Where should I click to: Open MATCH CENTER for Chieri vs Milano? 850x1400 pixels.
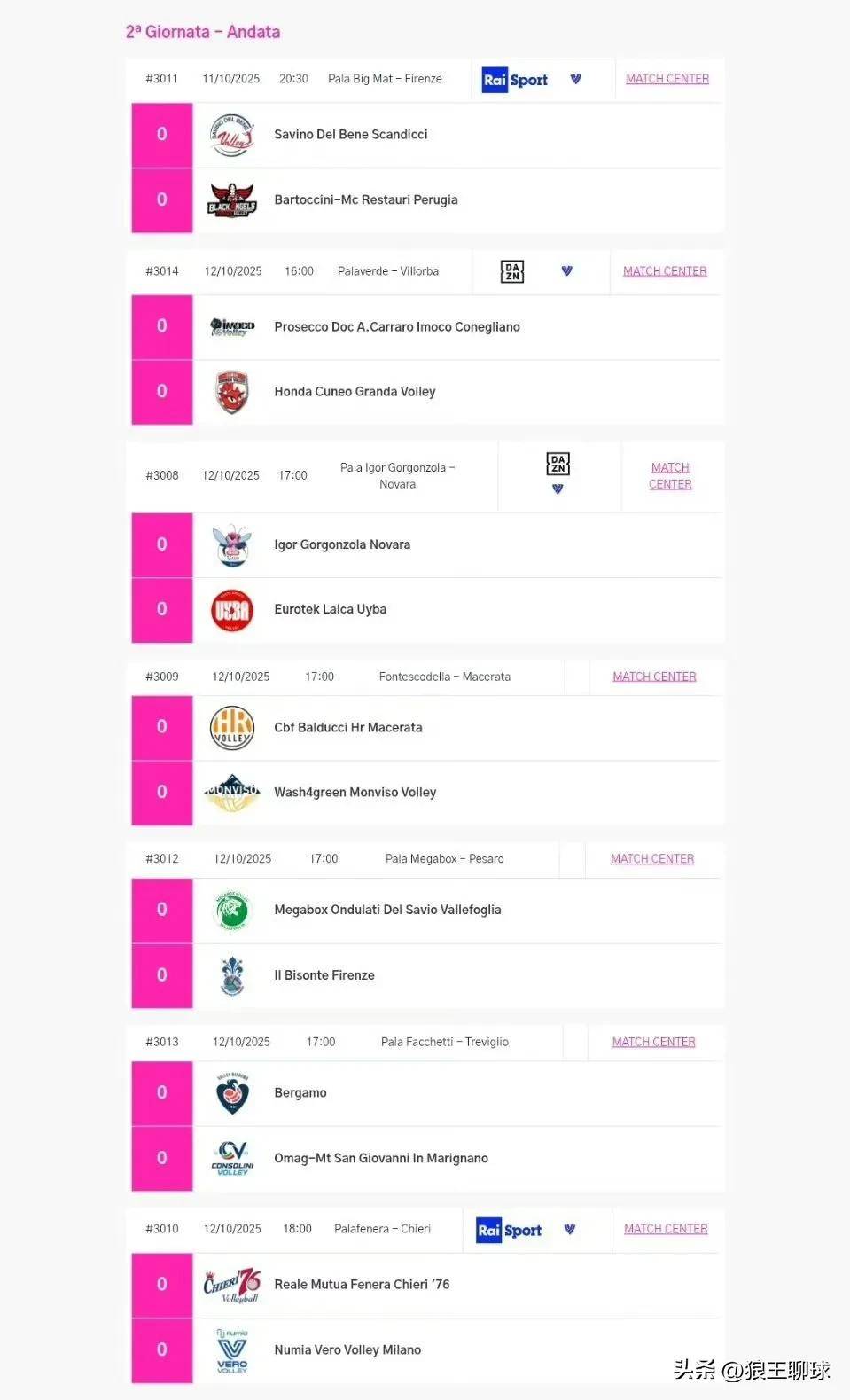[x=666, y=1229]
